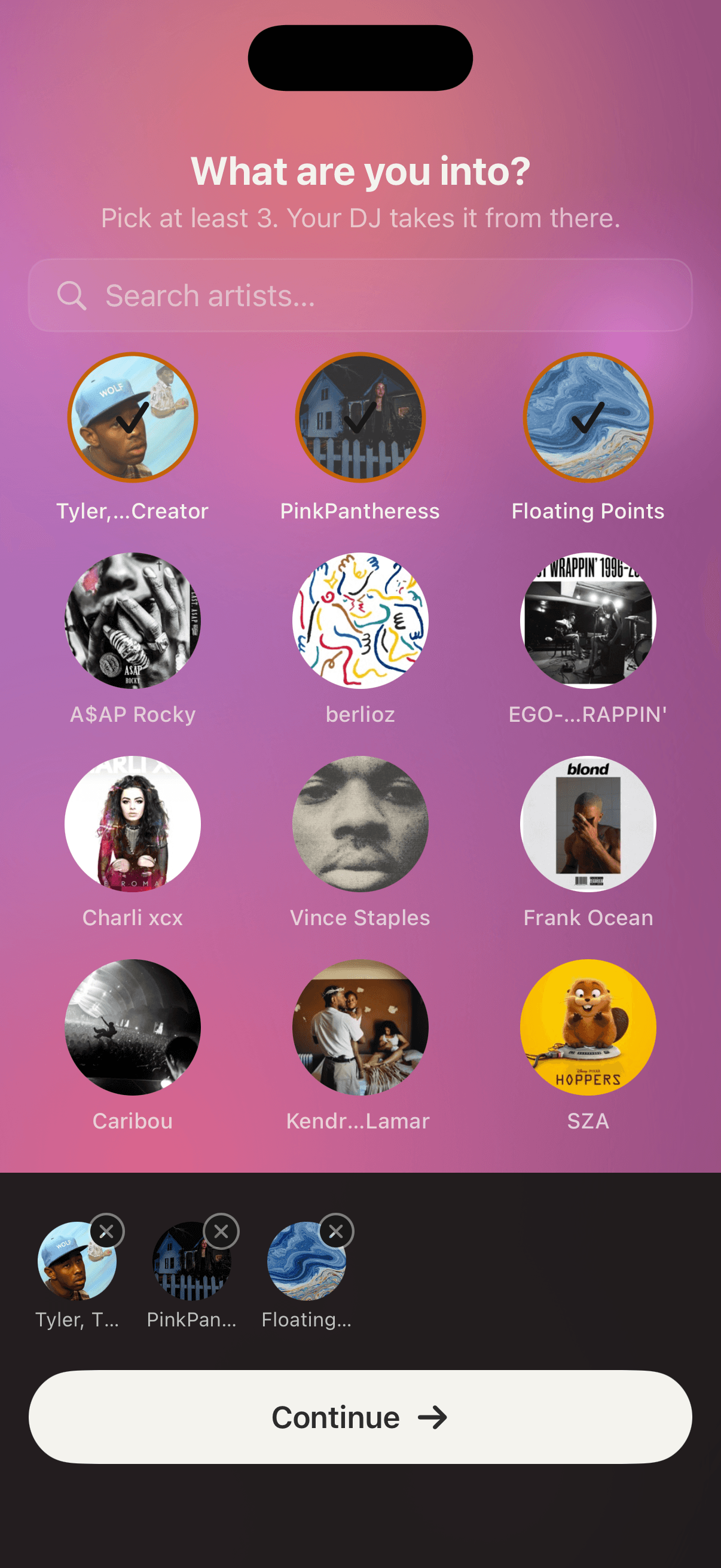Remove Tyler, The Creator from selections

coord(107,1231)
